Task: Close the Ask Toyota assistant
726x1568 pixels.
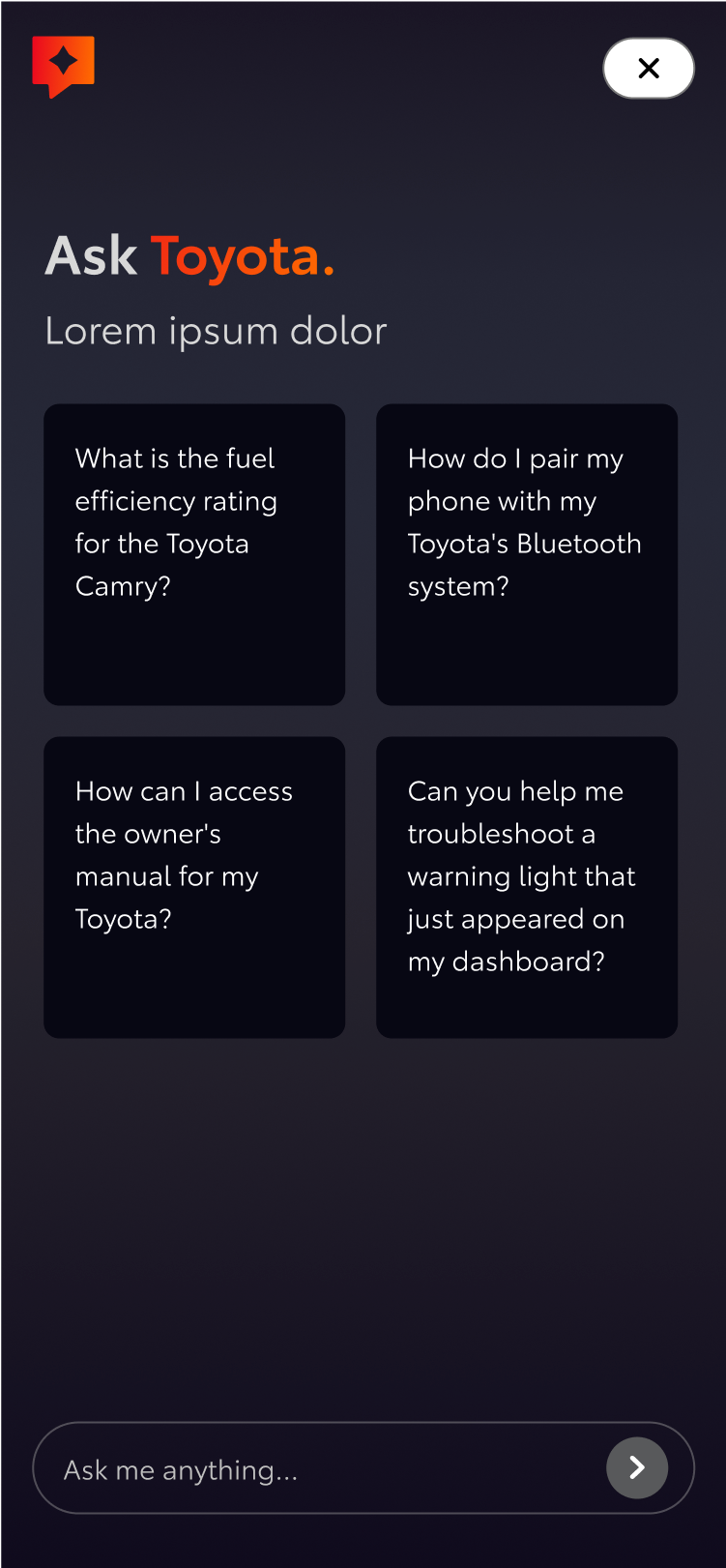Action: 649,68
